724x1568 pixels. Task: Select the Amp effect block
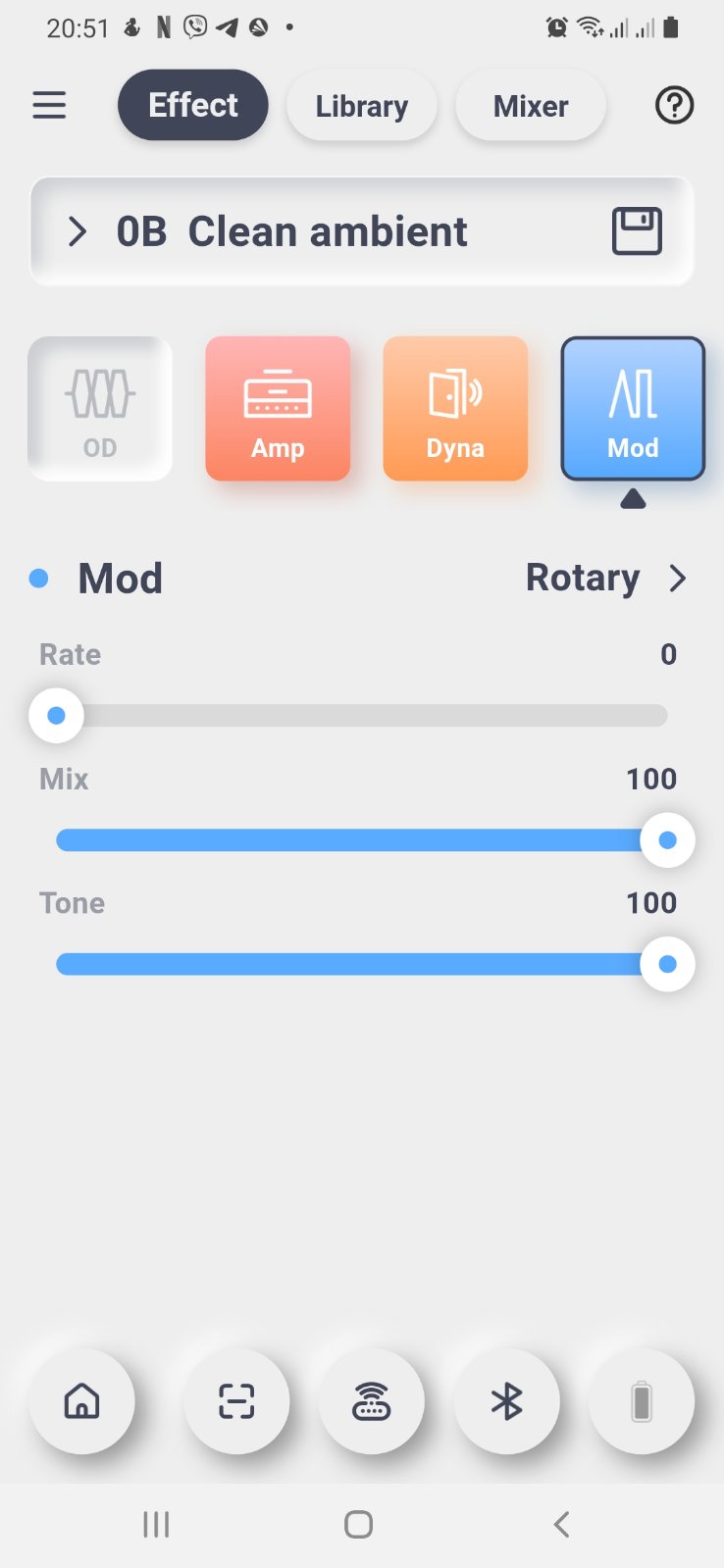click(x=278, y=409)
